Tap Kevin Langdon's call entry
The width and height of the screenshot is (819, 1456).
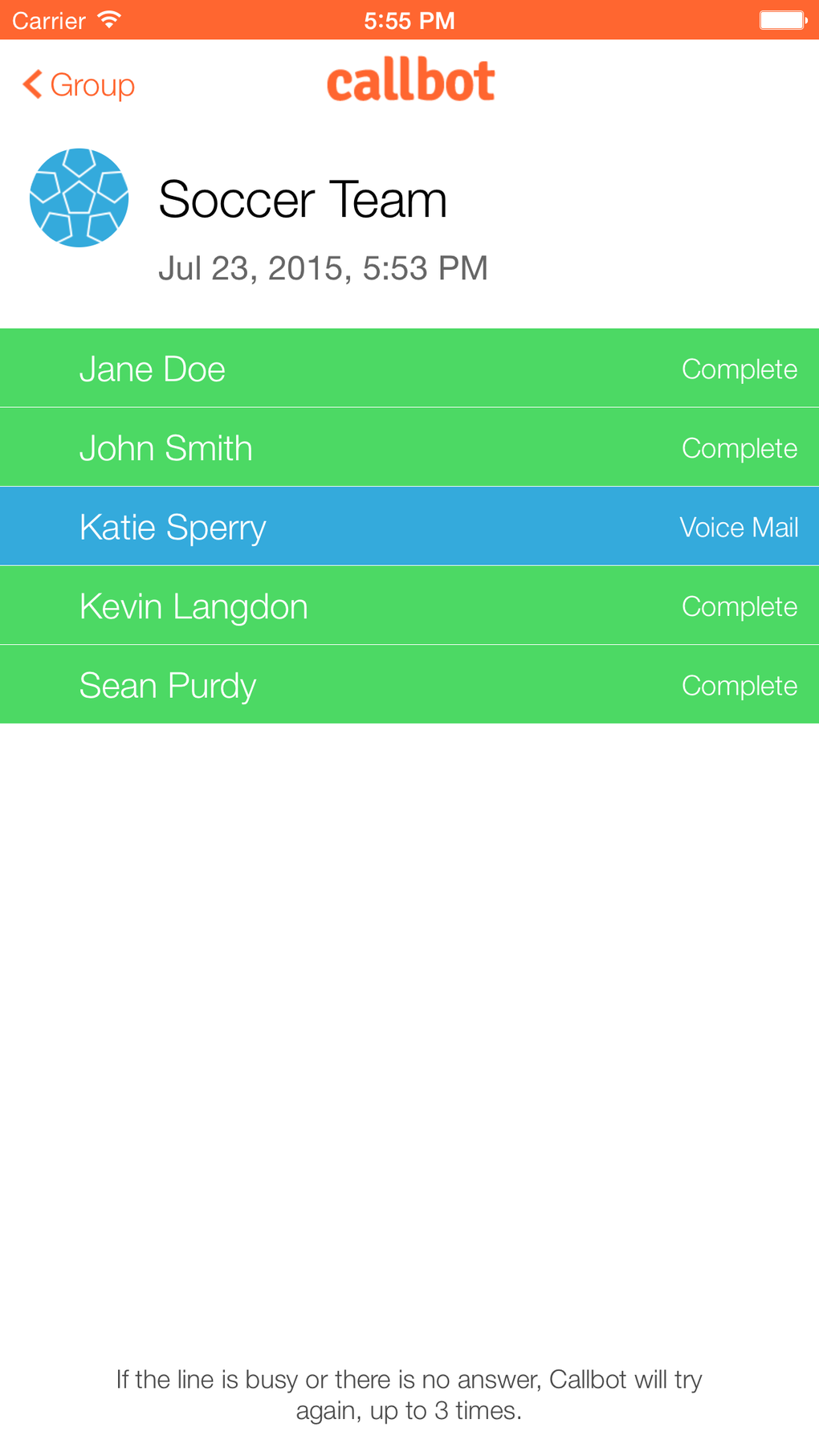[x=409, y=606]
